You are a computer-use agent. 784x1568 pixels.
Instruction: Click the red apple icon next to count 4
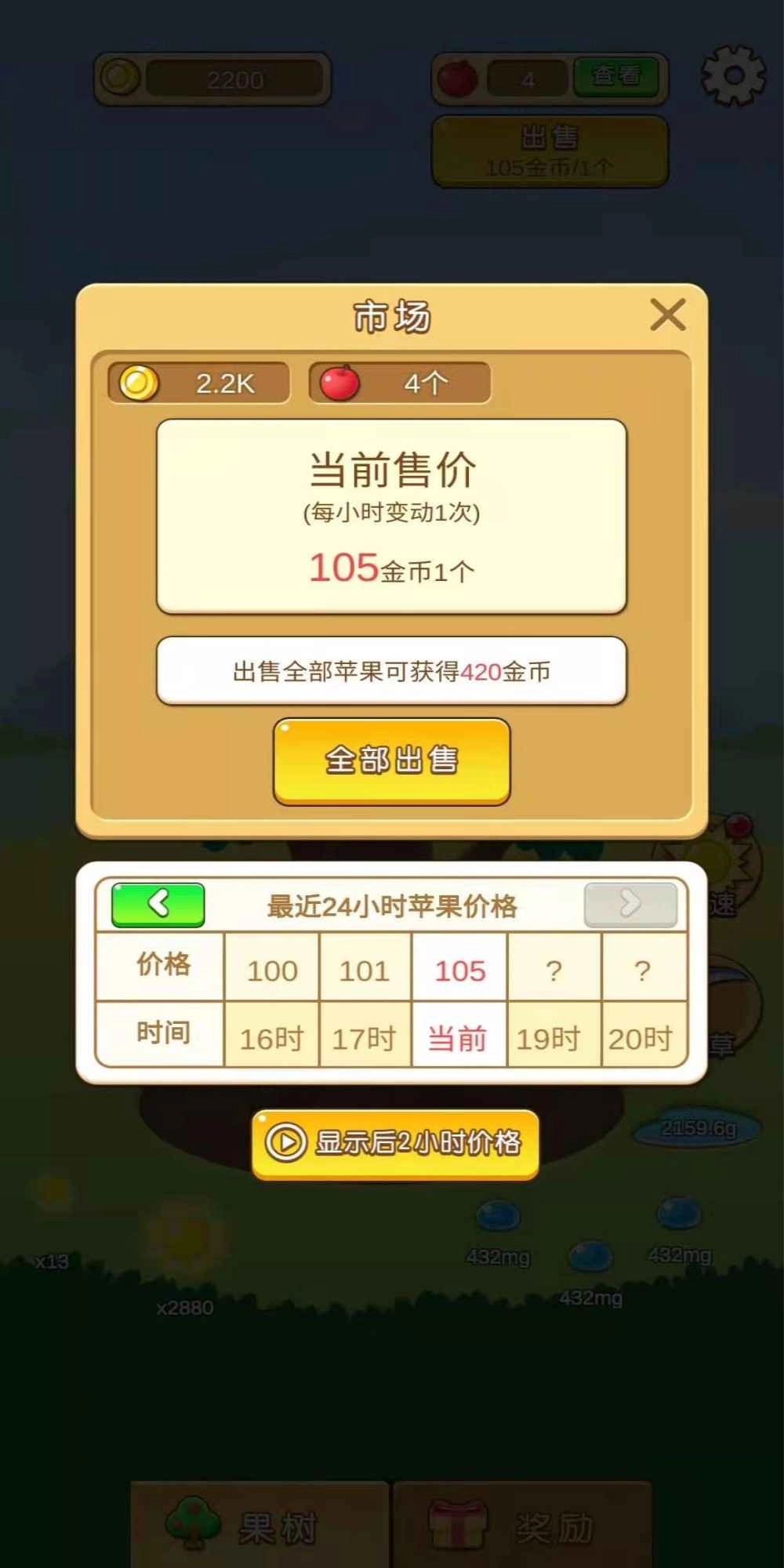click(x=456, y=76)
